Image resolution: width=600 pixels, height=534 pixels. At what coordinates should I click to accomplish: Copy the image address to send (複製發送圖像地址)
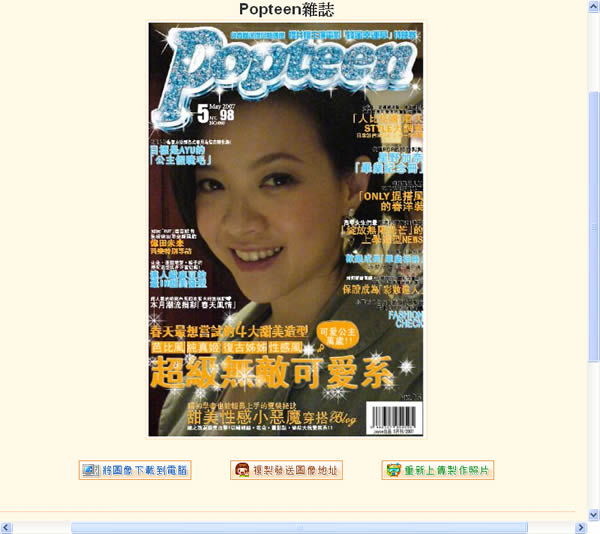[x=286, y=470]
